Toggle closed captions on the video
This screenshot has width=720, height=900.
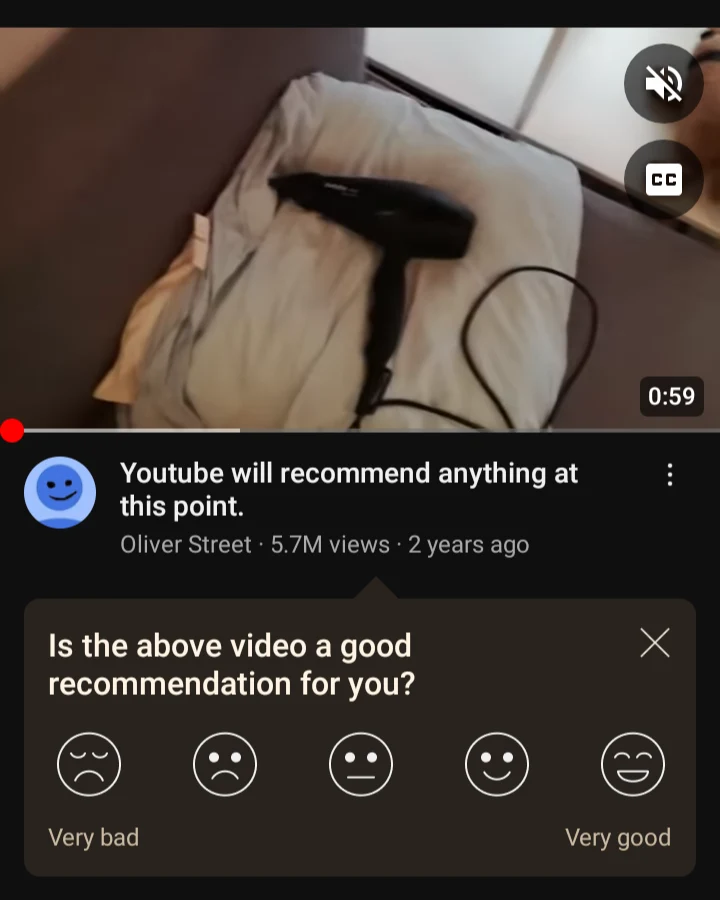664,181
